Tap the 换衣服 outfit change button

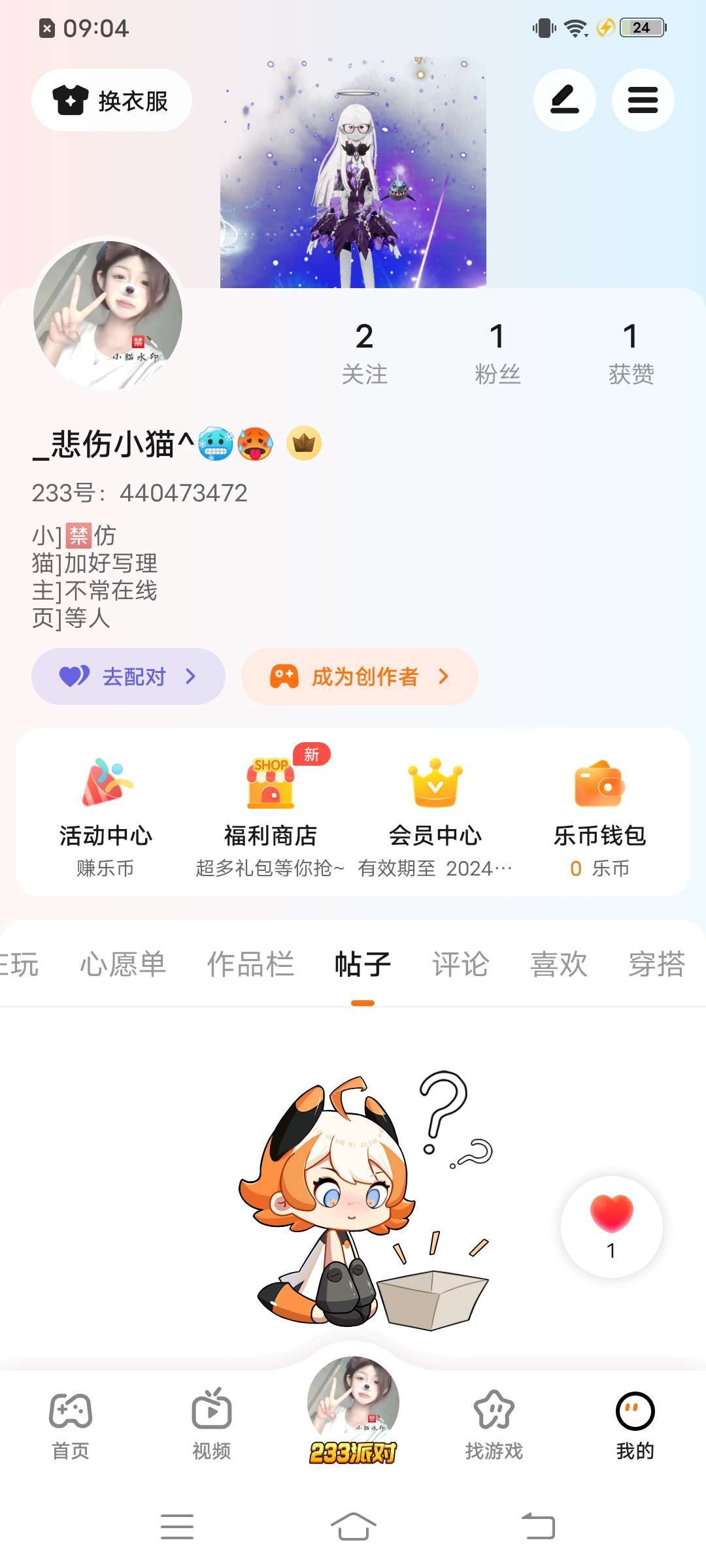[x=111, y=100]
